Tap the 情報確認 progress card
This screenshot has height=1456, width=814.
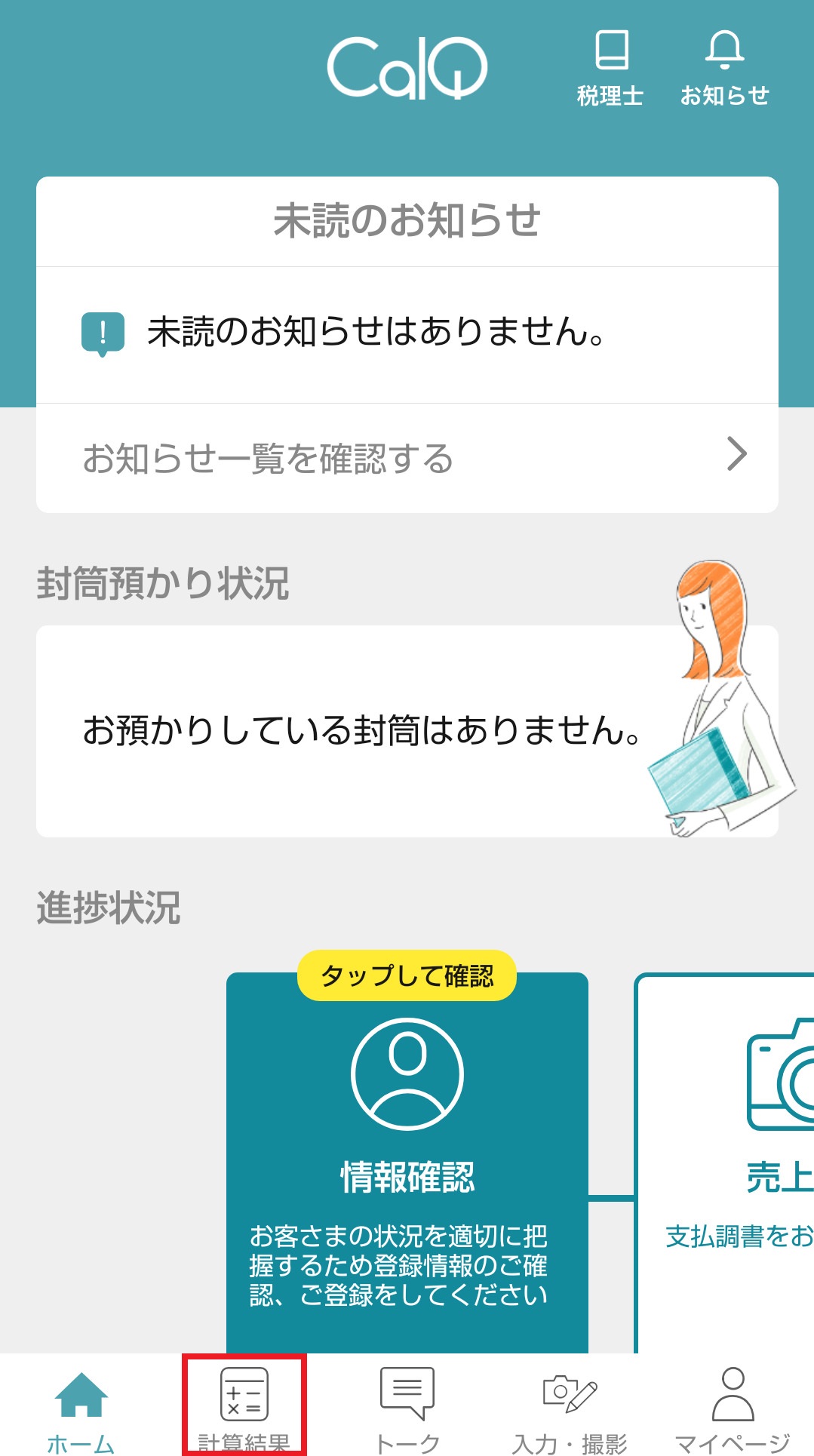coord(407,1163)
